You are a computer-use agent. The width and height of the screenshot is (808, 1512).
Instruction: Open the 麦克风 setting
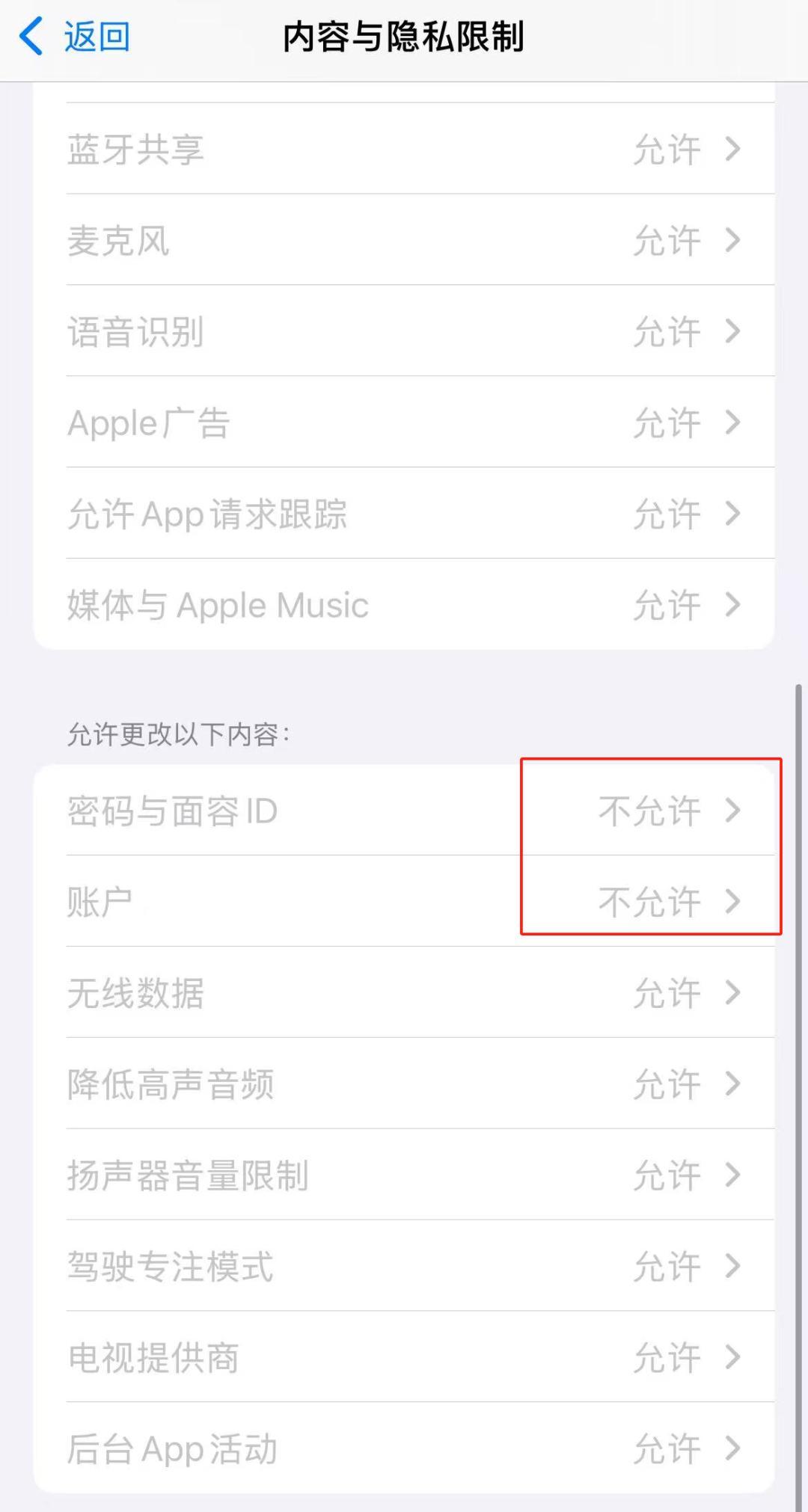(404, 240)
